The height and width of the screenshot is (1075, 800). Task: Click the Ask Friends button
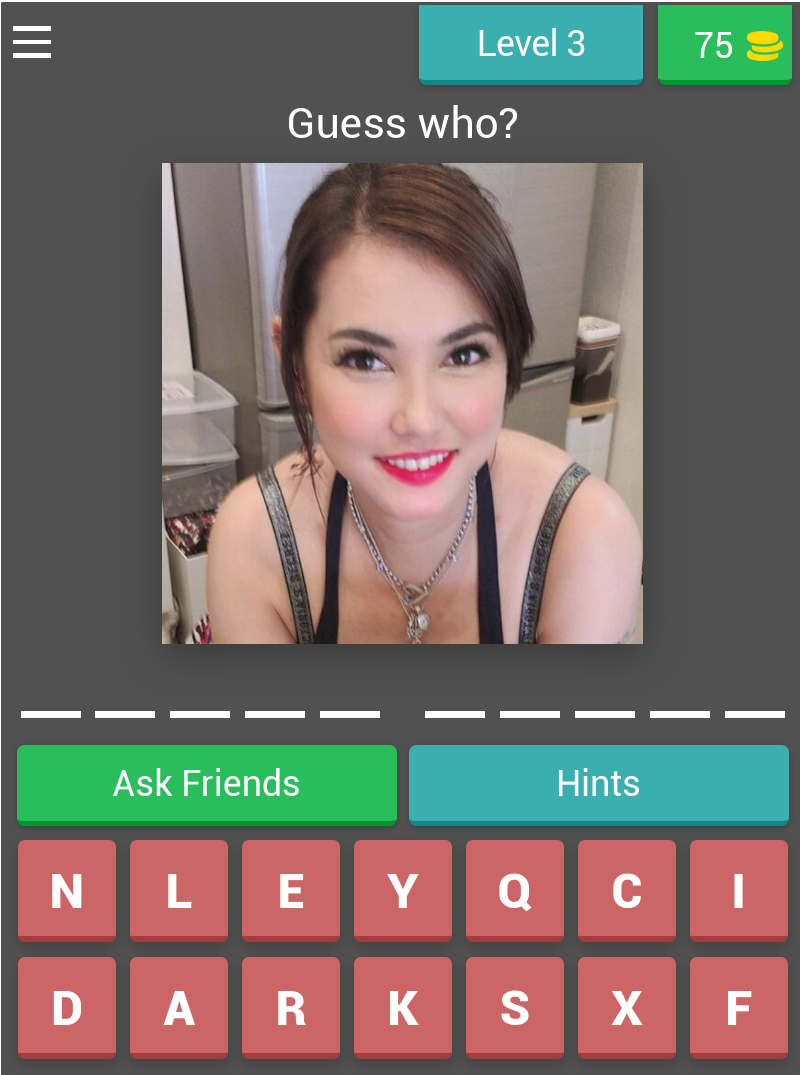point(206,784)
